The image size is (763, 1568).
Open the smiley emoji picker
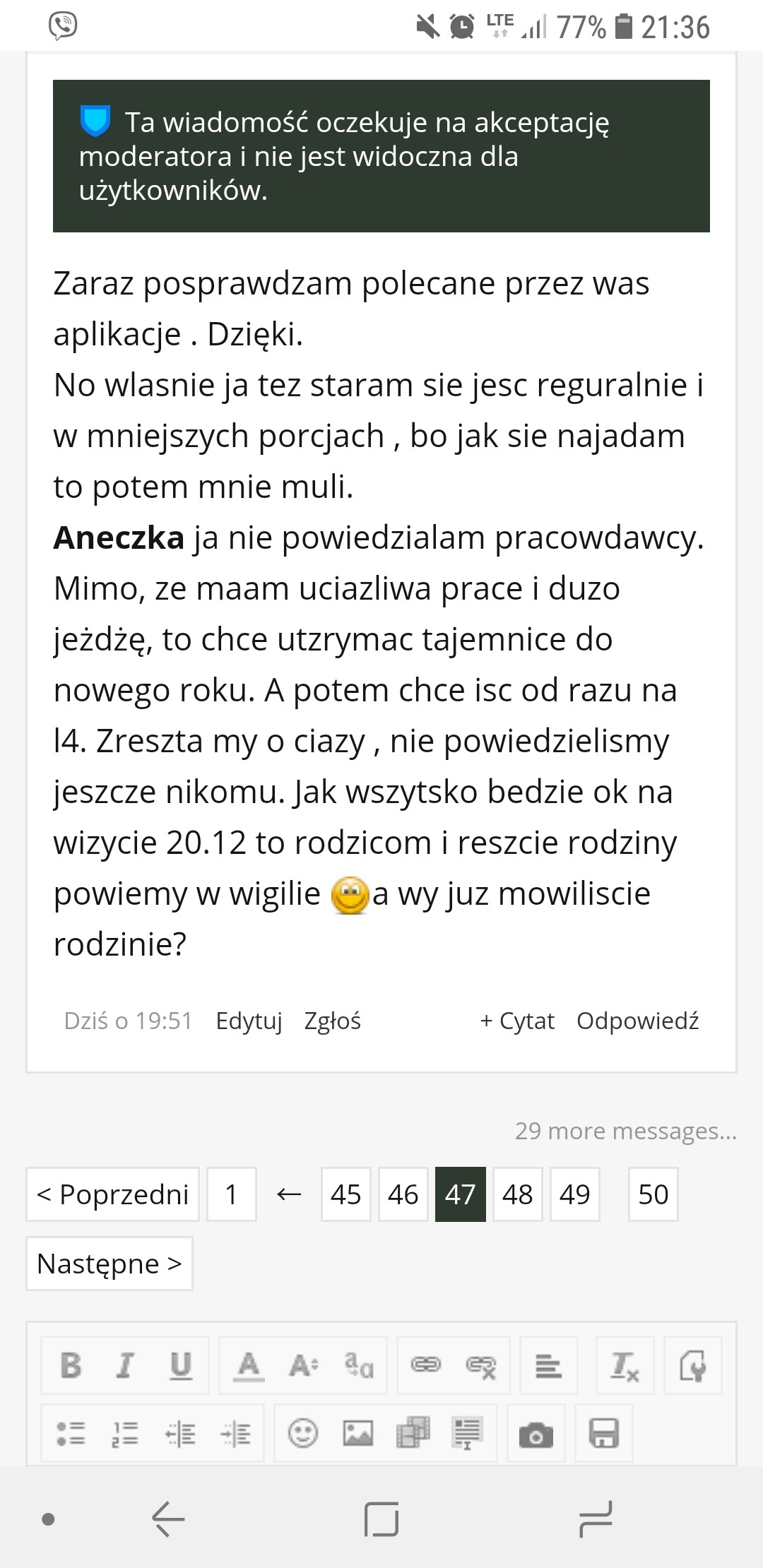303,1433
